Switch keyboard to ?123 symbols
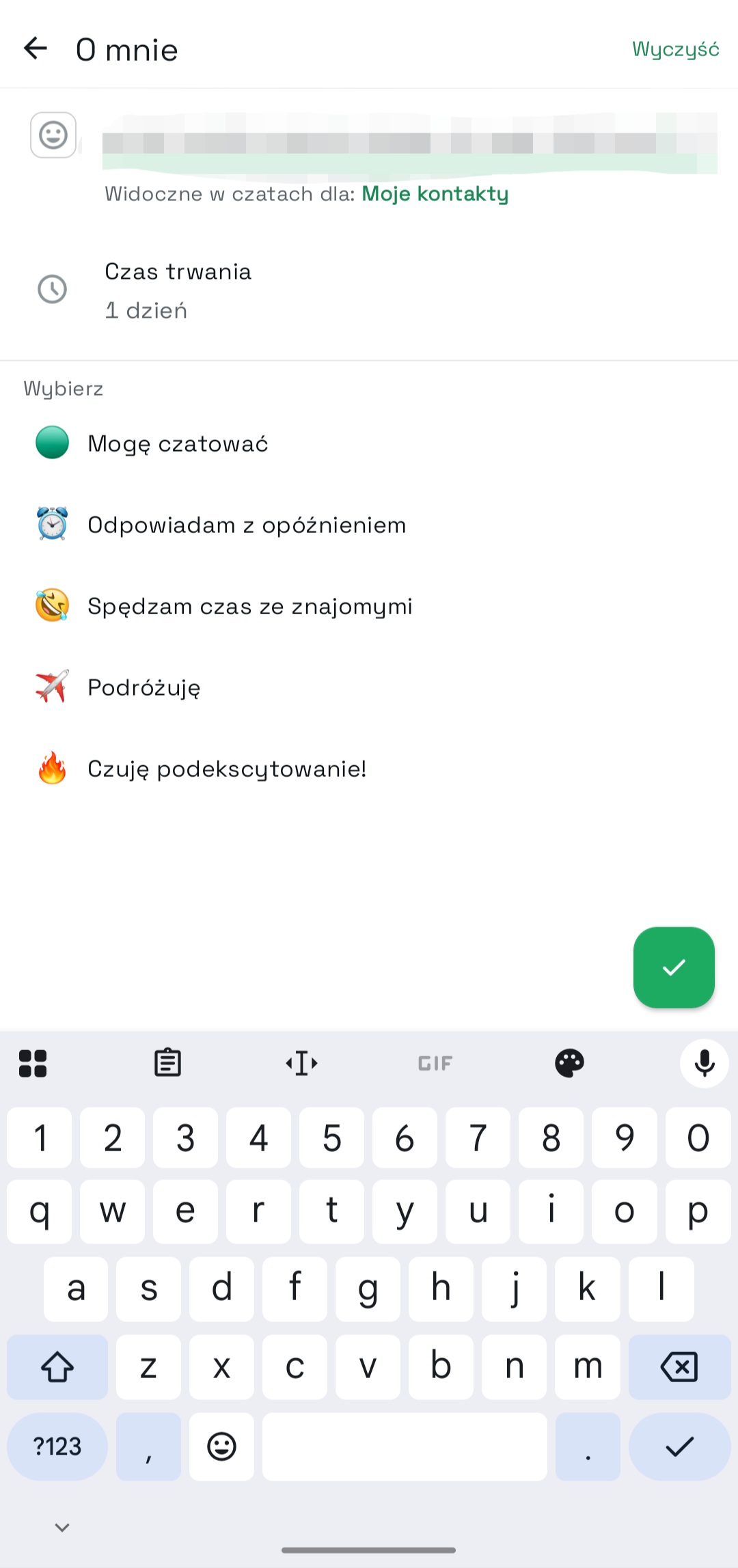 click(x=57, y=1446)
